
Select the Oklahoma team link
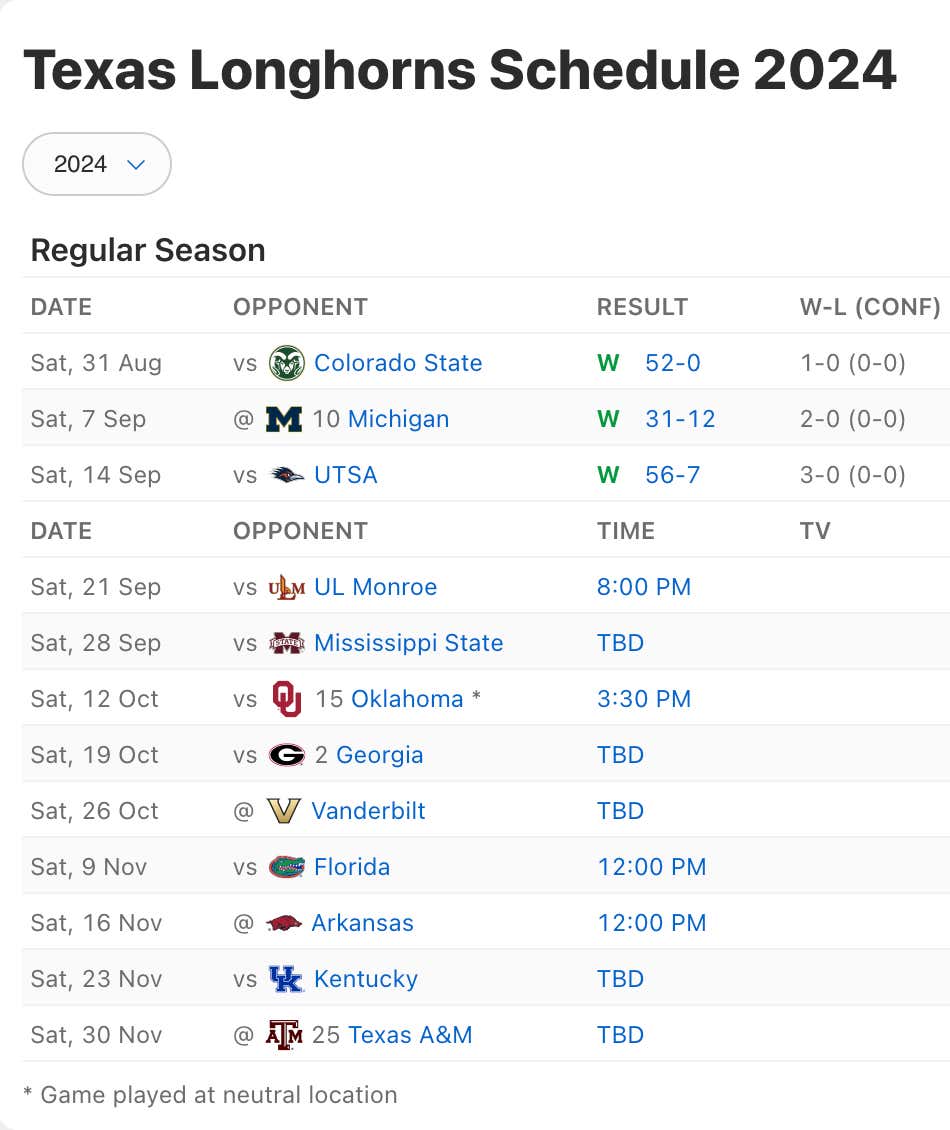click(x=406, y=699)
